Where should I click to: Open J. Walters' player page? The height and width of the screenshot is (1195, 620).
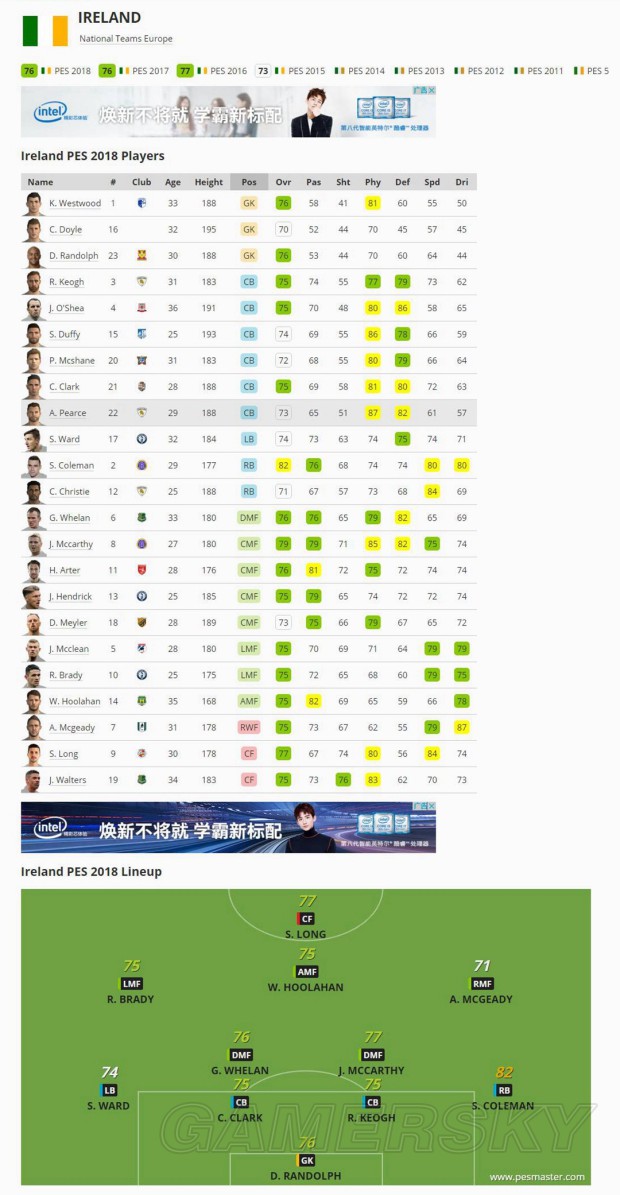tap(68, 780)
